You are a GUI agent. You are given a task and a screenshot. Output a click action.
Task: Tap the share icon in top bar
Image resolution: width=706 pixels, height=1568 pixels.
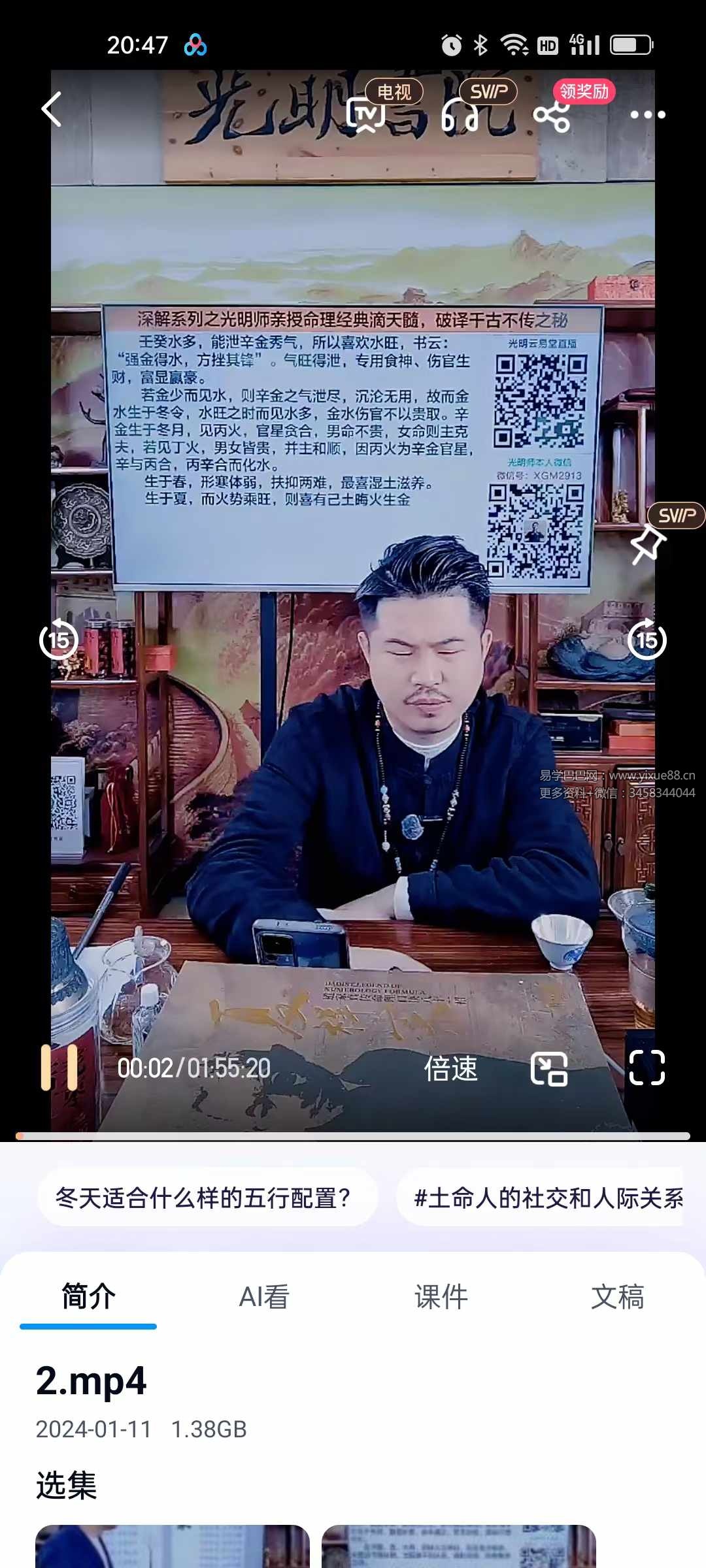552,114
